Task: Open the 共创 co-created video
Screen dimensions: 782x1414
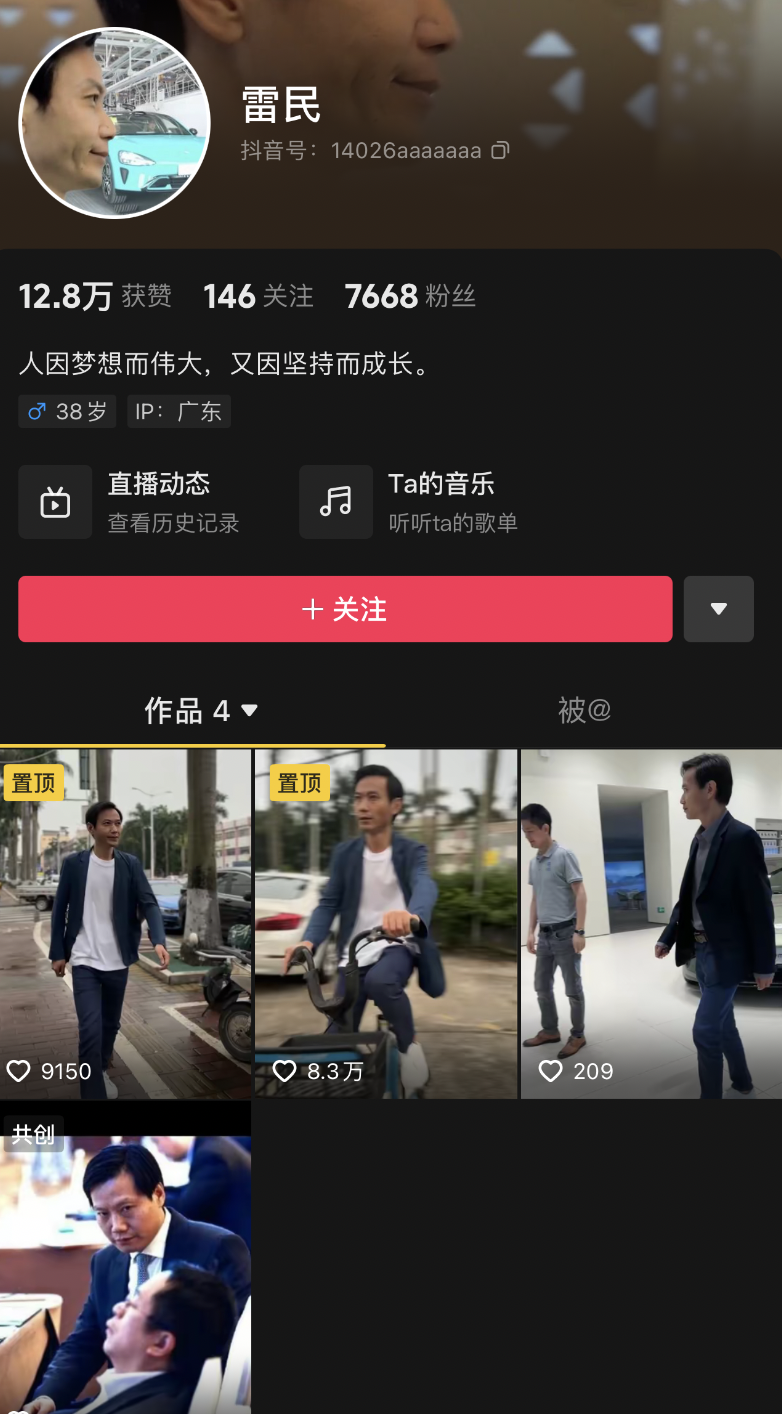Action: (x=125, y=1258)
